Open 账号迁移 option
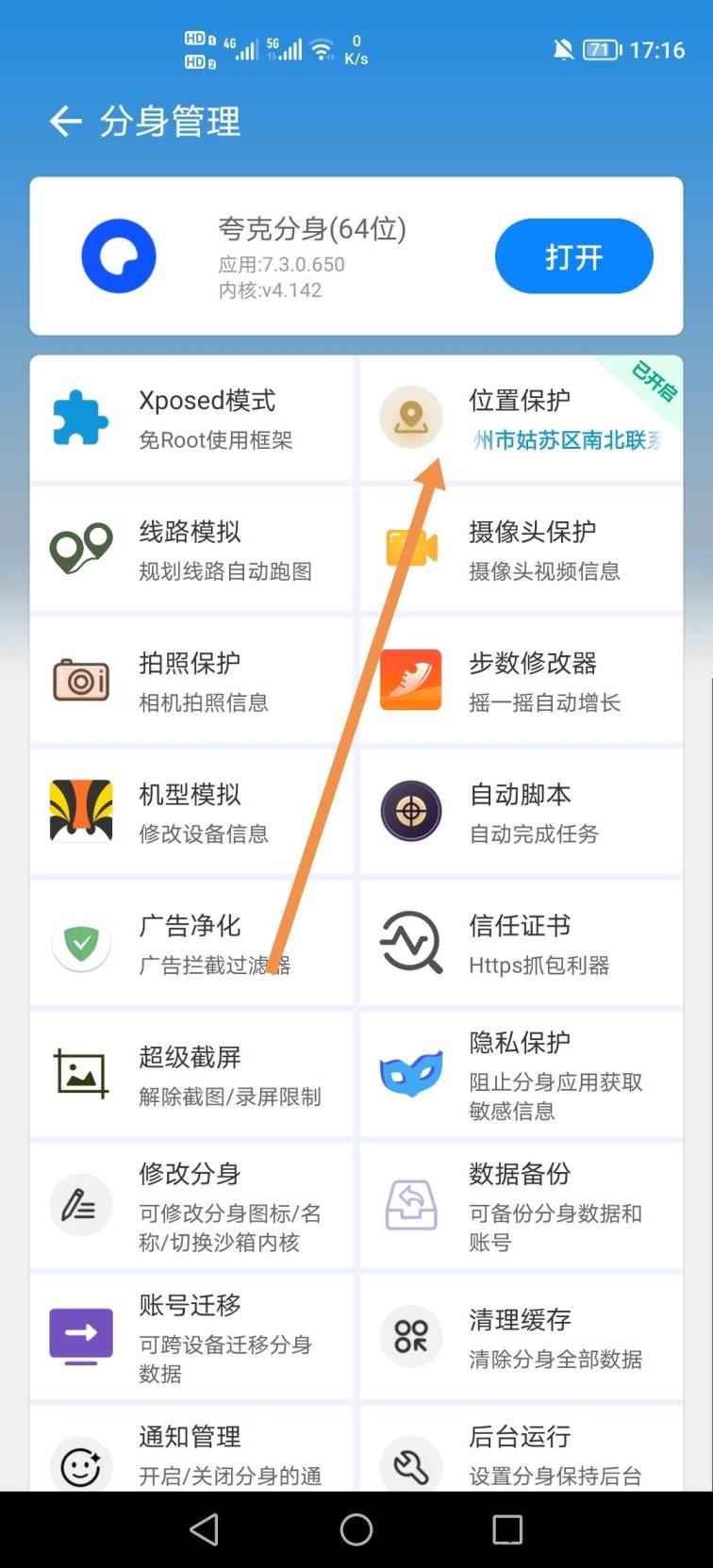Image resolution: width=713 pixels, height=1568 pixels. pos(191,1337)
